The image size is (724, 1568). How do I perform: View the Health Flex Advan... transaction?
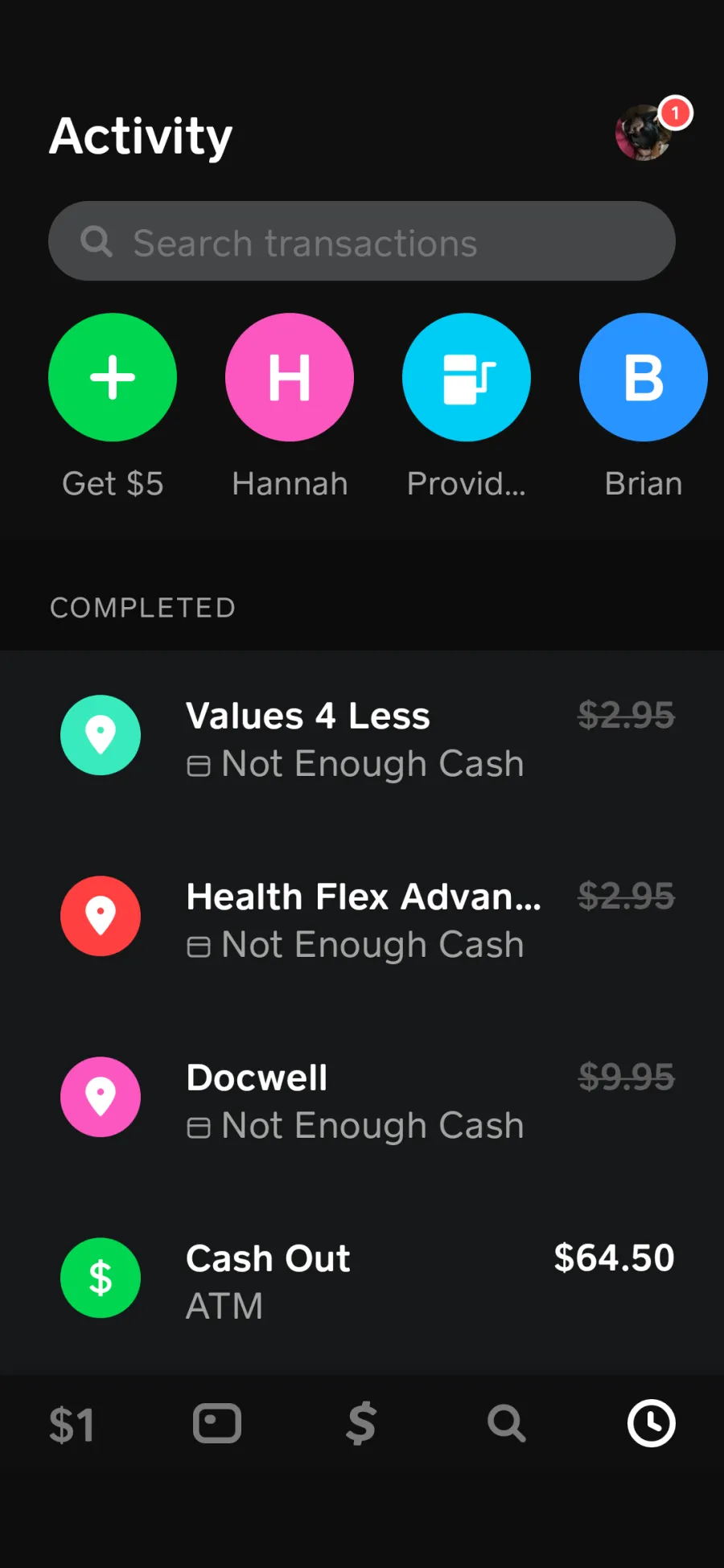pyautogui.click(x=362, y=920)
